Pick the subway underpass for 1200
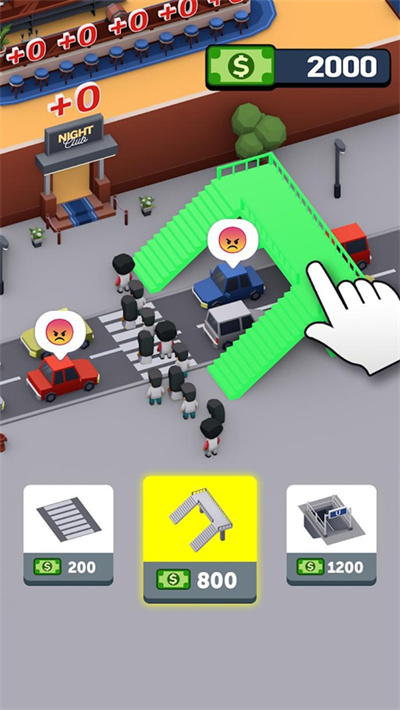 (332, 535)
